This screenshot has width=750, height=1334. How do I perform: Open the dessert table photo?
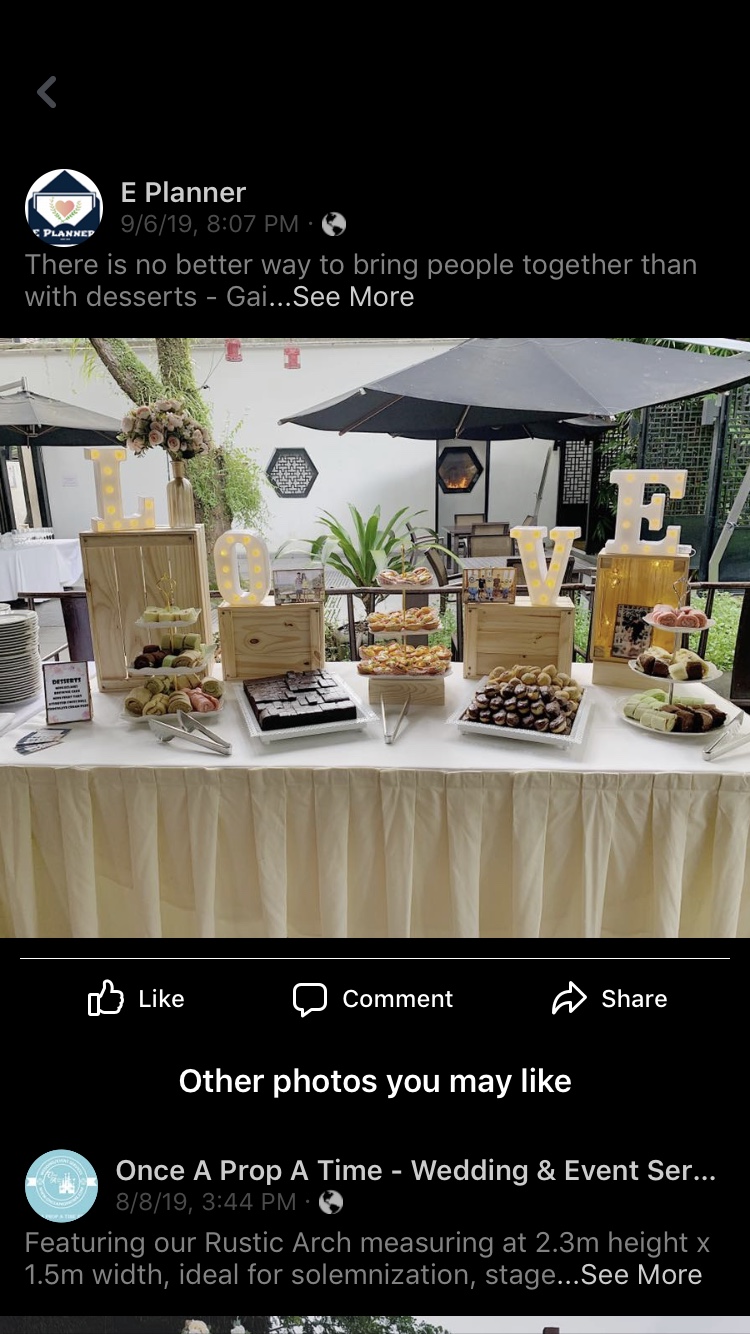(x=375, y=638)
